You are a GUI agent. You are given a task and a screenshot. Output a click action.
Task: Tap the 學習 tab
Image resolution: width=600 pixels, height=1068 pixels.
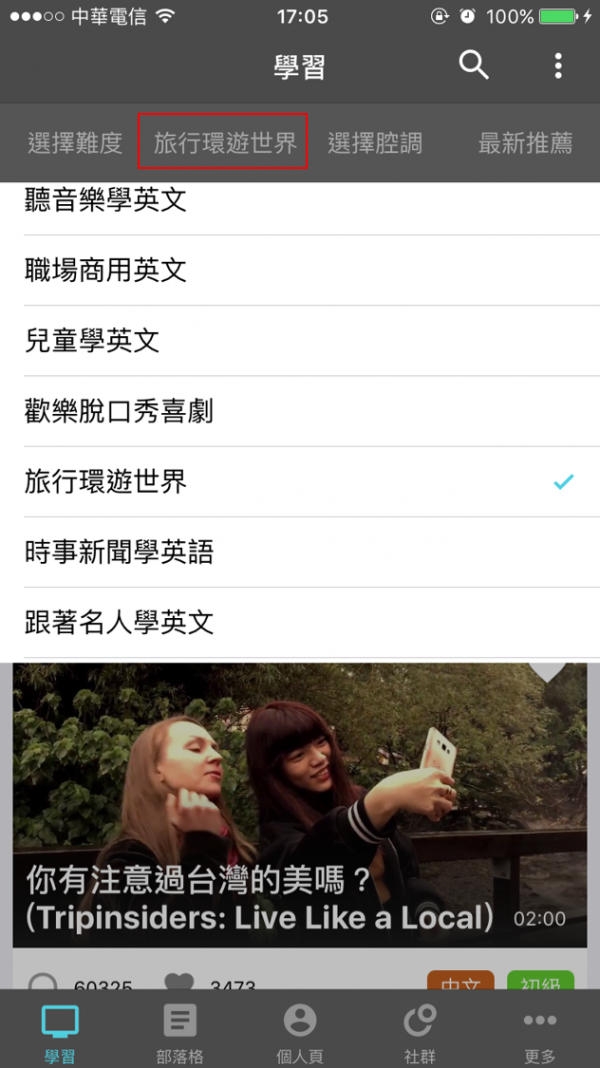coord(60,1031)
